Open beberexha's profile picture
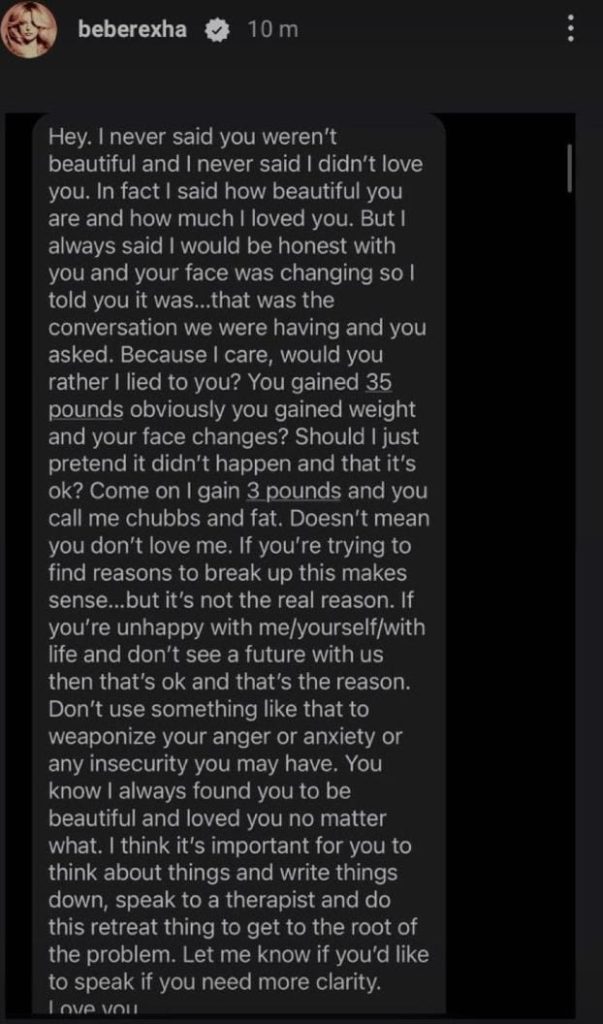This screenshot has width=603, height=1024. (29, 33)
